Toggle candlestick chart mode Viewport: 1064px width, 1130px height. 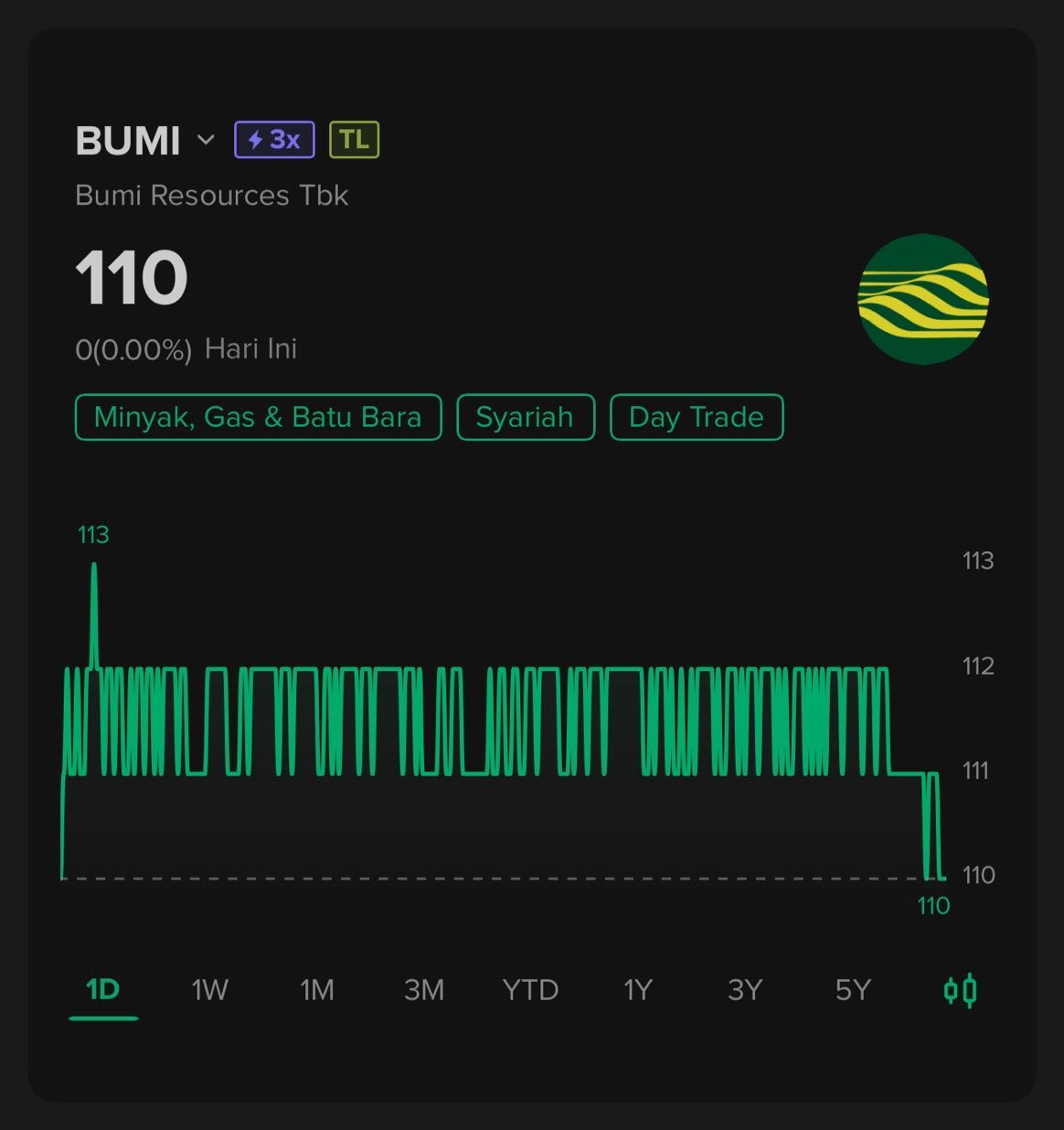960,990
